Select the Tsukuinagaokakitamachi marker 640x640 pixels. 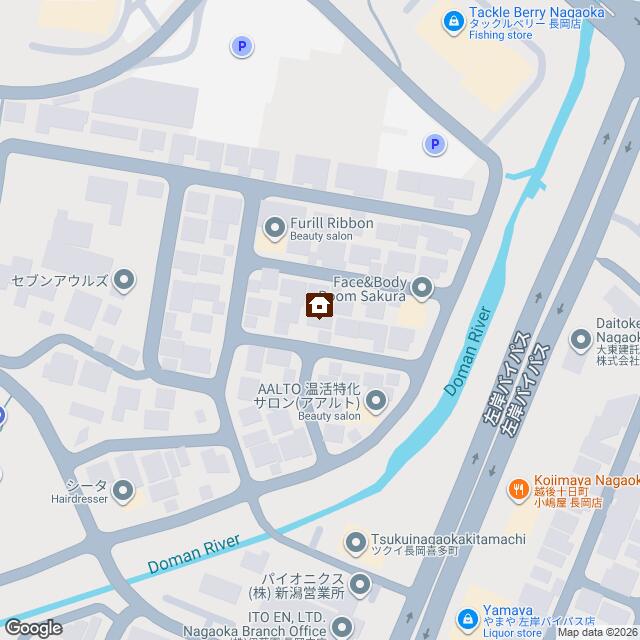(355, 543)
